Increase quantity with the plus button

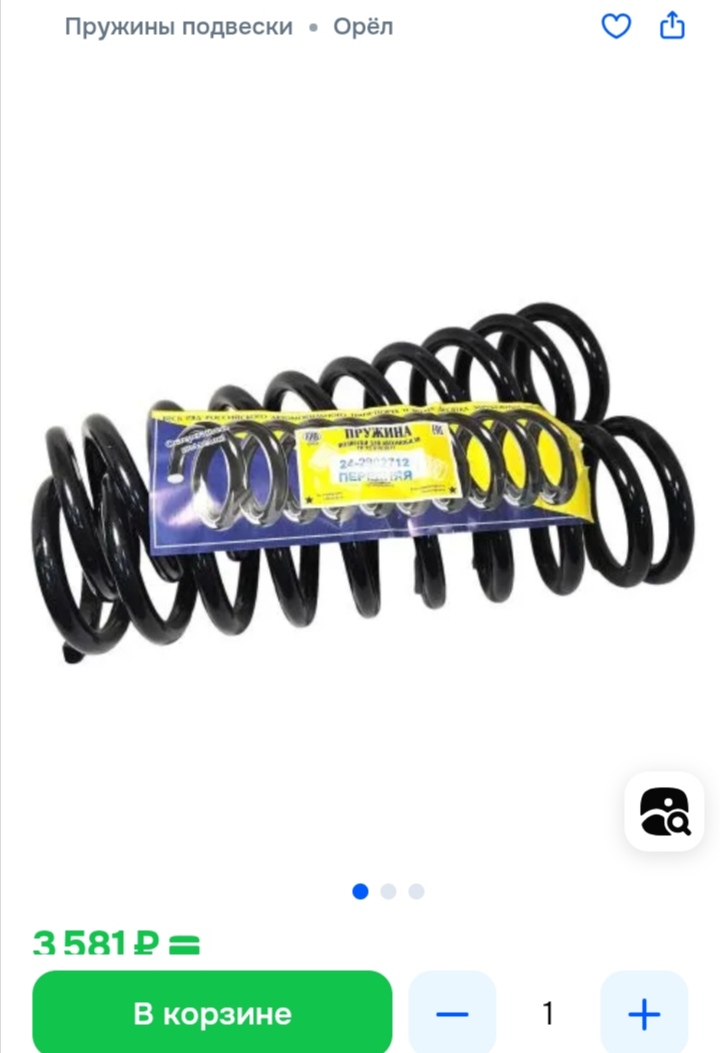tap(644, 1014)
